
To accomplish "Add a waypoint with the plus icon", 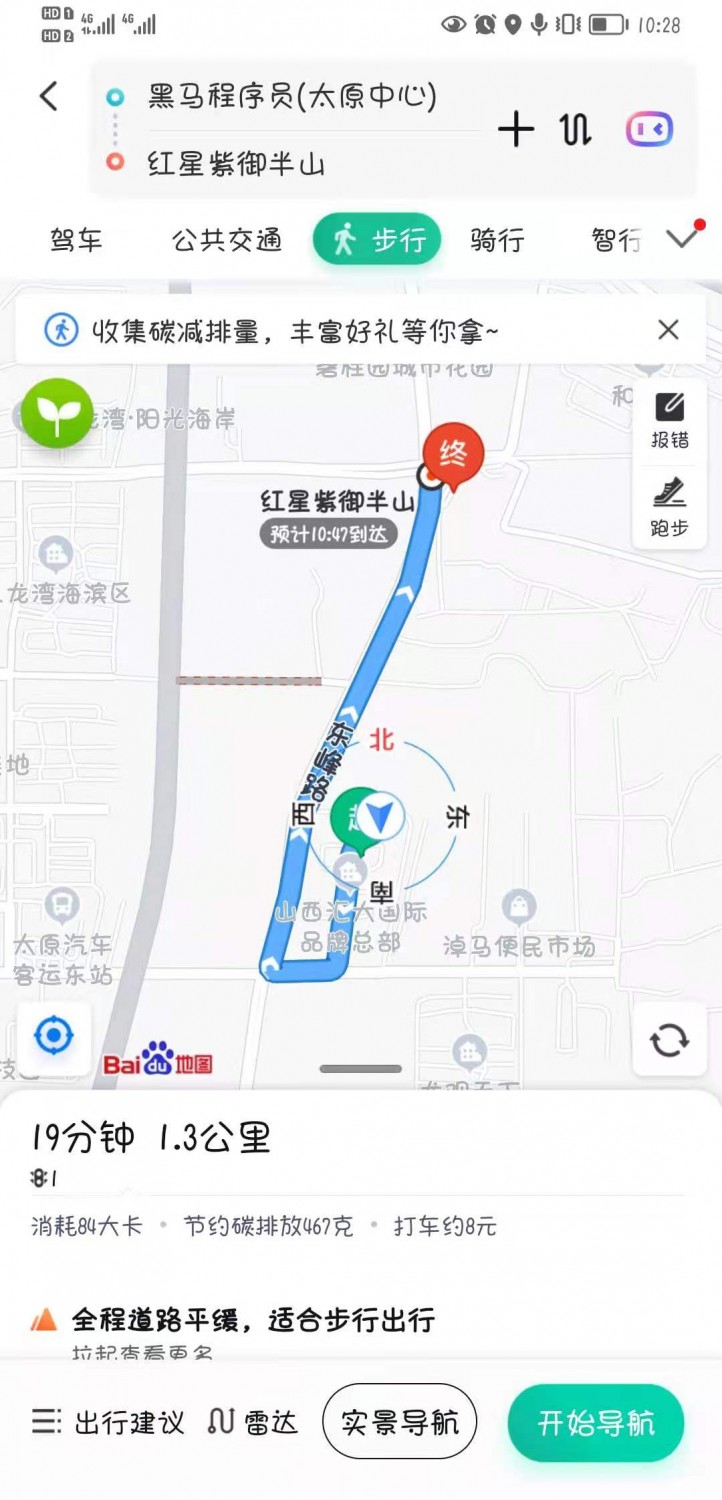I will [516, 130].
